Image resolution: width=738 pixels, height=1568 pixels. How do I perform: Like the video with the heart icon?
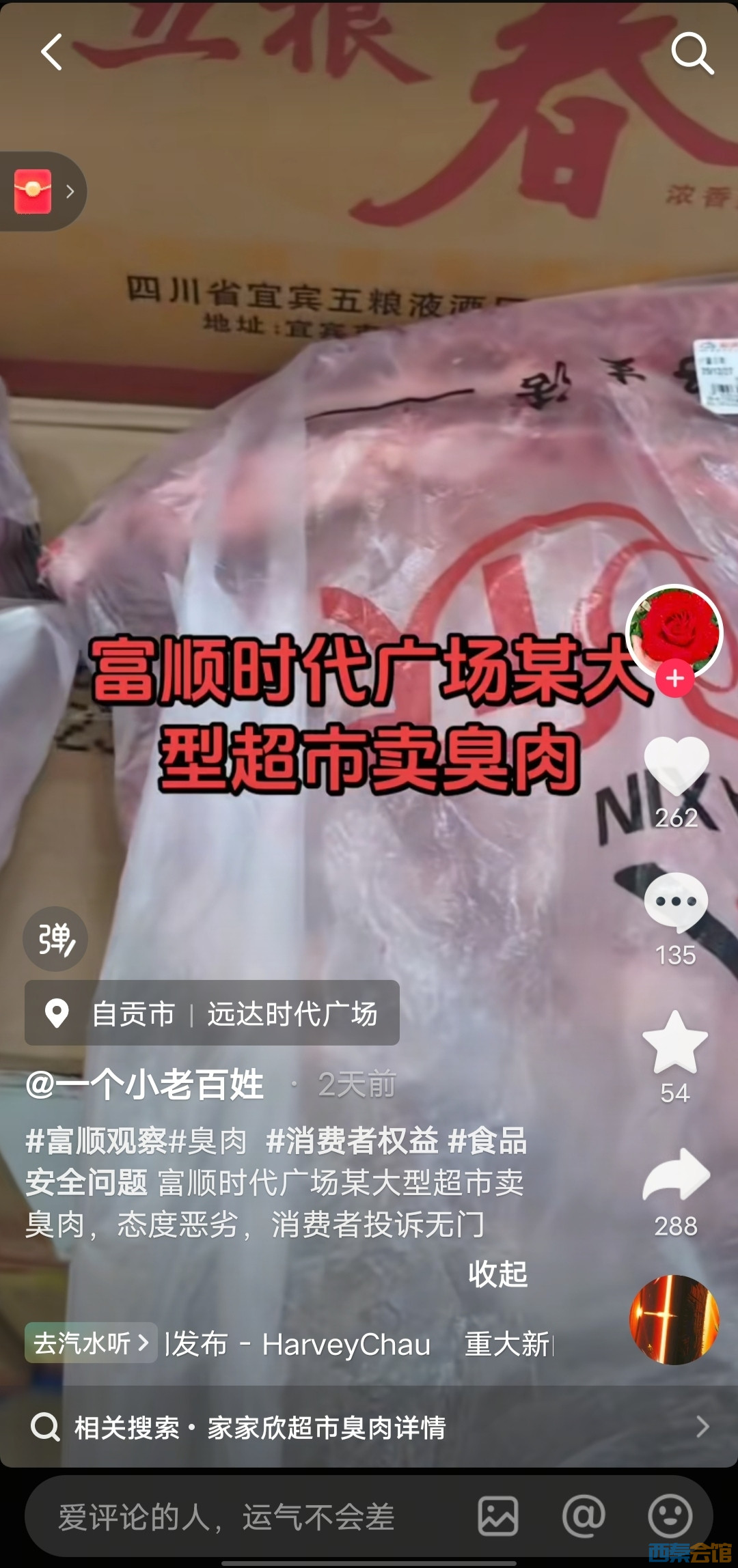click(676, 766)
